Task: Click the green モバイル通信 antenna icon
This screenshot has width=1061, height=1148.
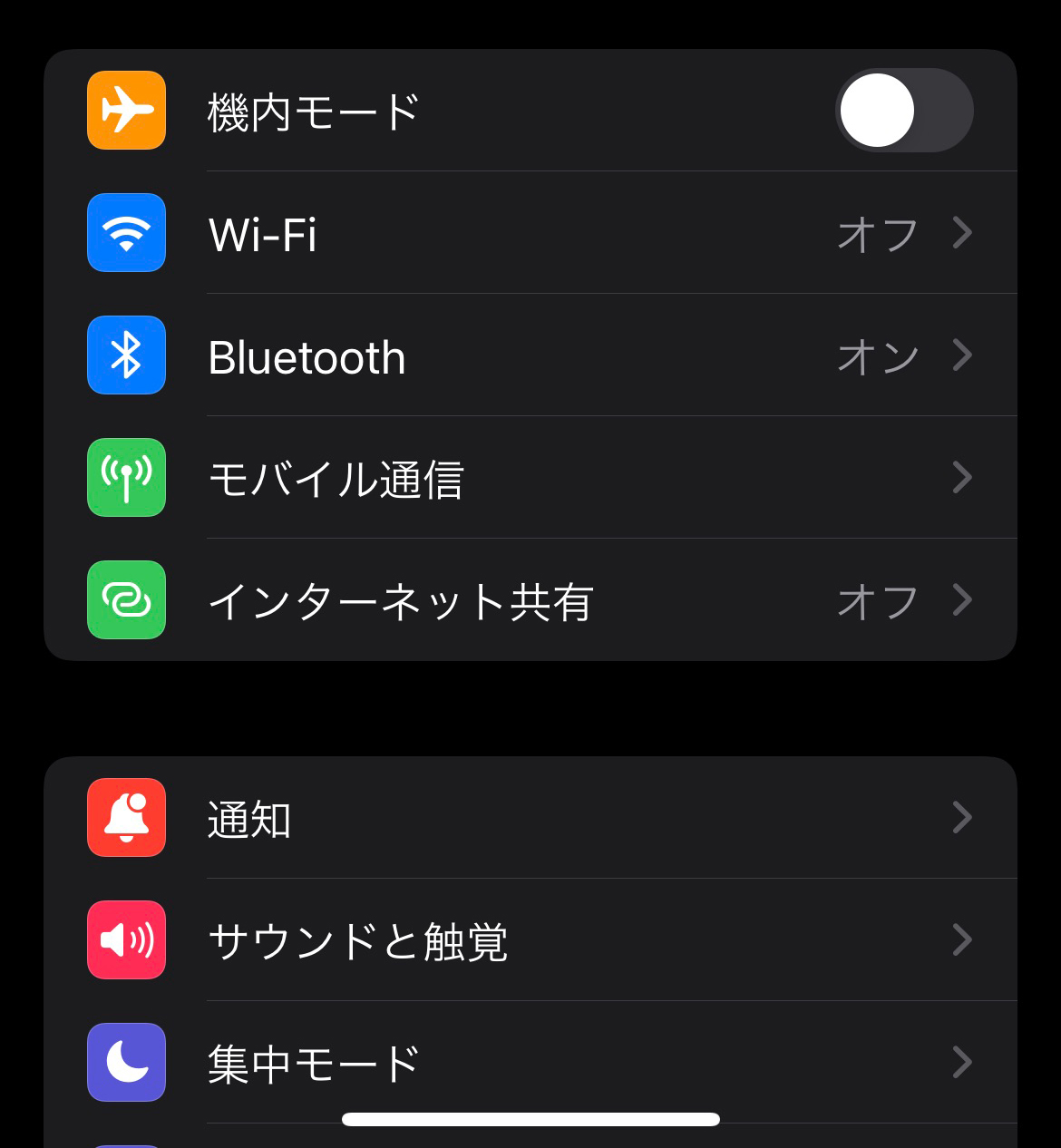Action: (126, 478)
